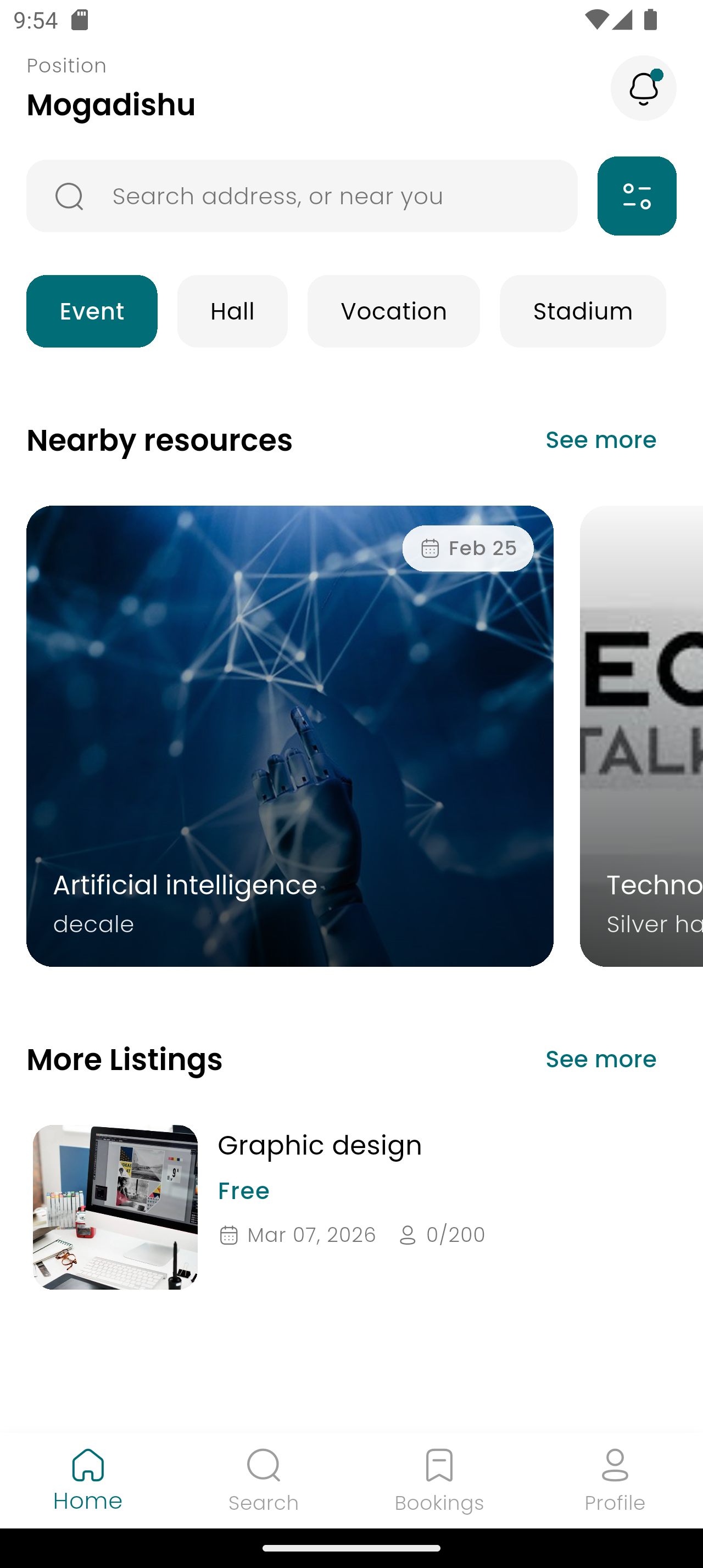The height and width of the screenshot is (1568, 703).
Task: Activate the Stadium category filter
Action: tap(583, 311)
